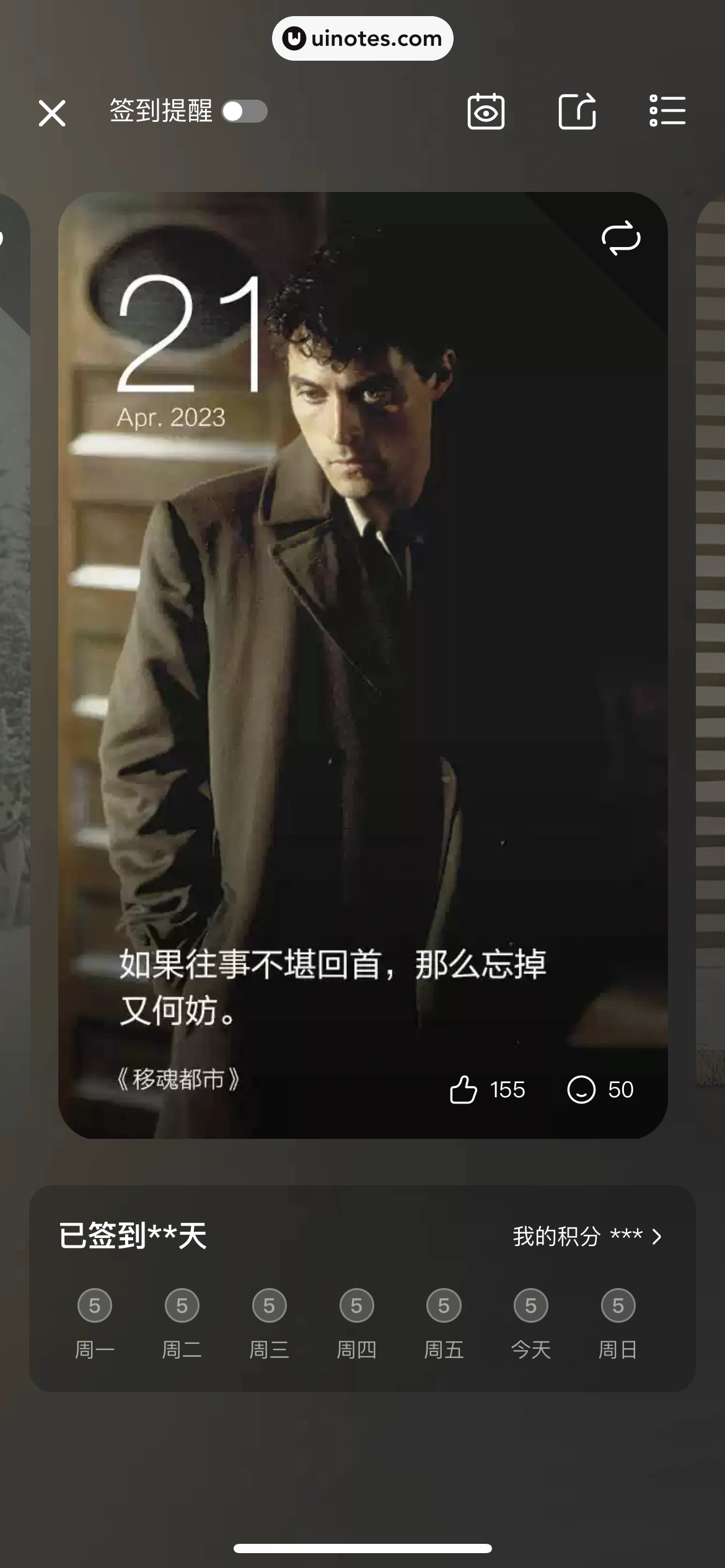Flip the card with the swap icon
This screenshot has height=1568, width=725.
tap(621, 238)
